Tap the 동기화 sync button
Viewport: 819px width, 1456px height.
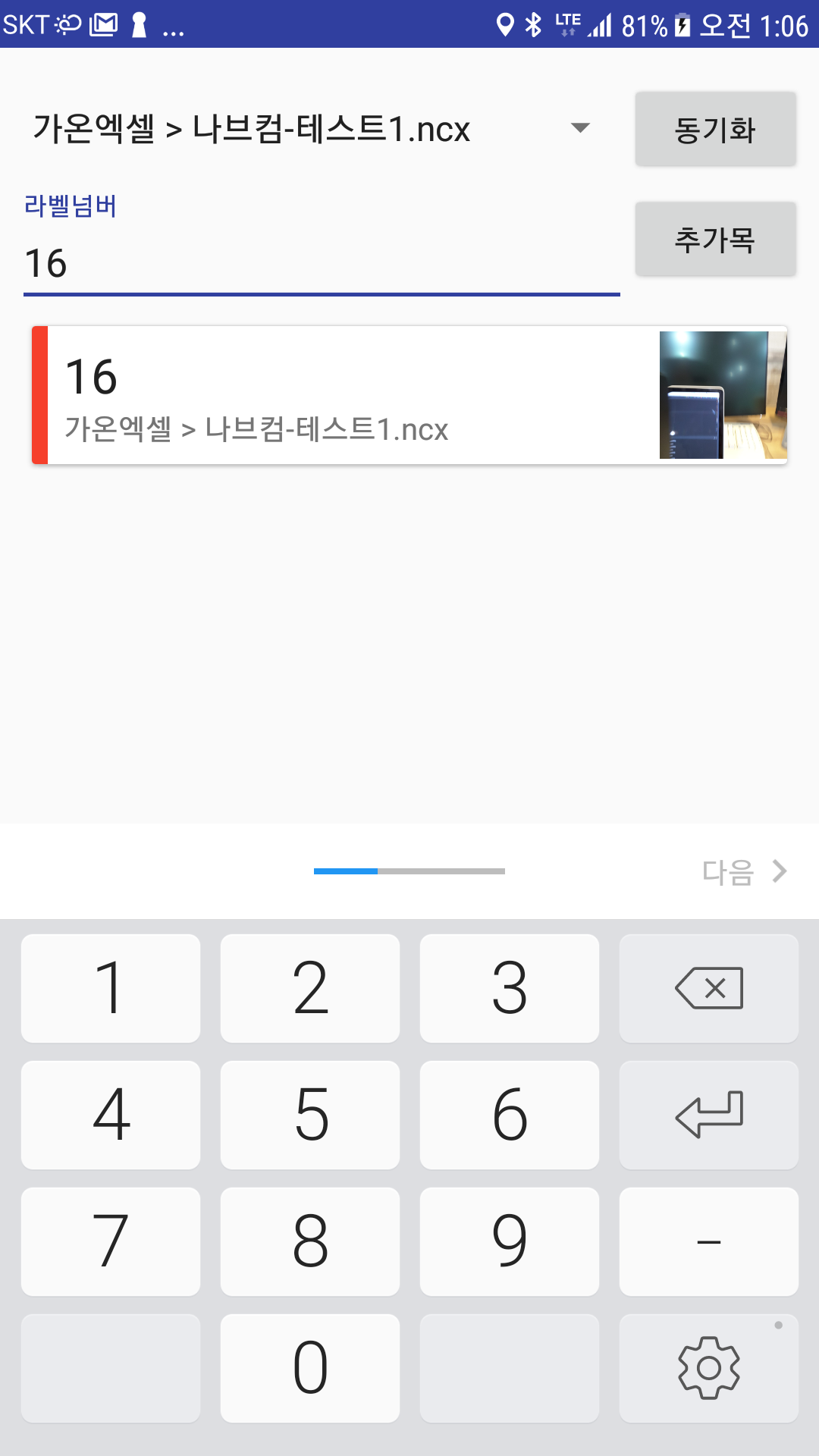pyautogui.click(x=715, y=129)
